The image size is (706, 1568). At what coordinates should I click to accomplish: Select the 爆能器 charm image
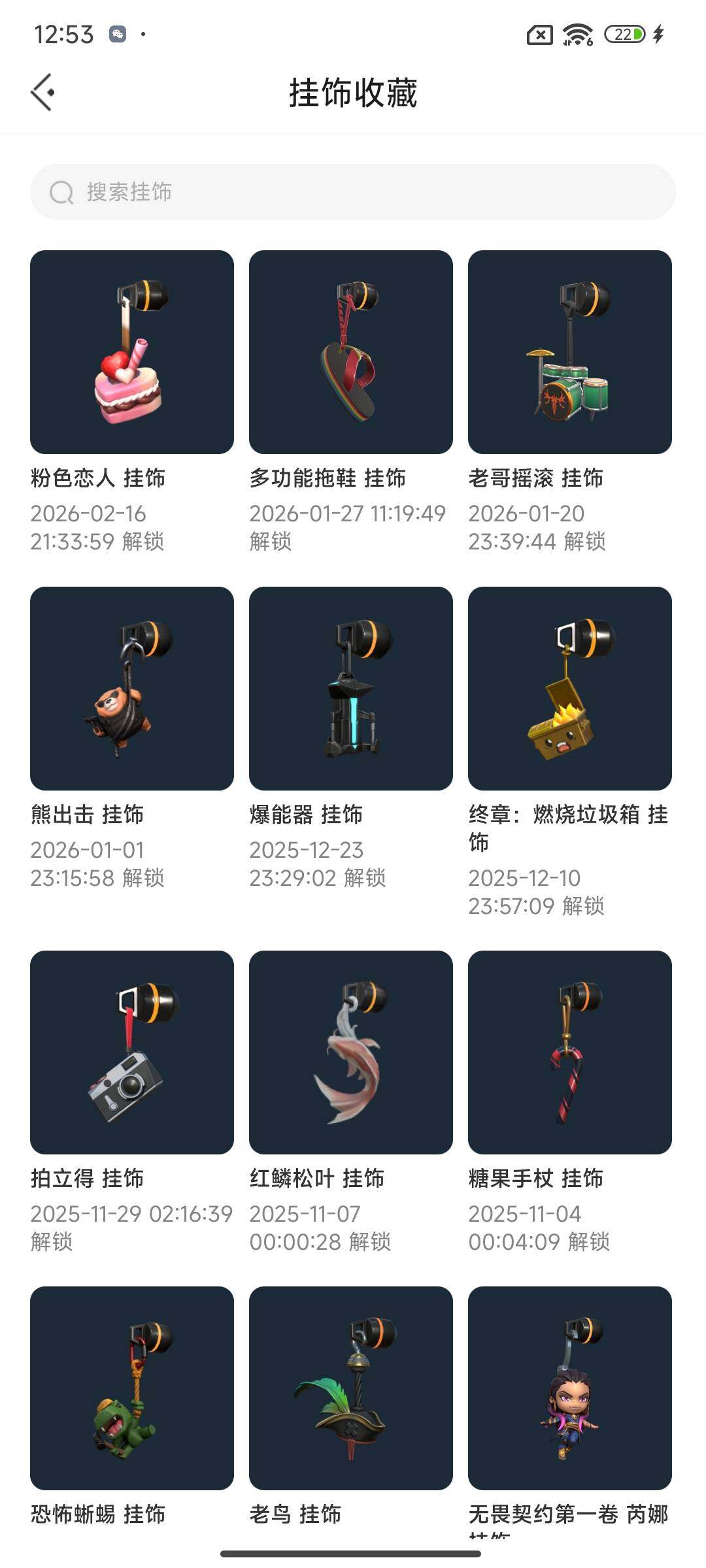pos(350,689)
